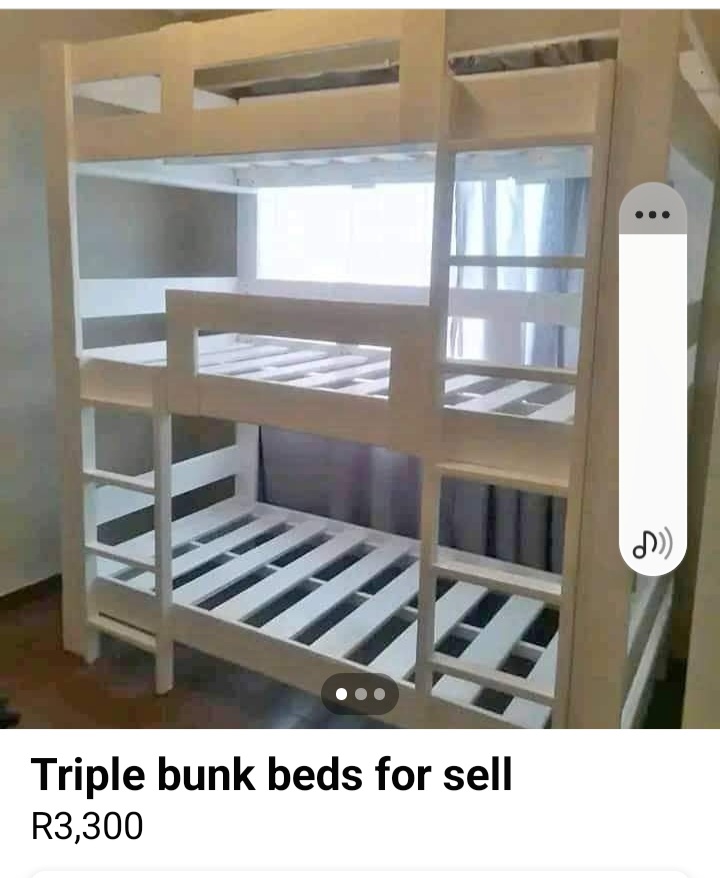Viewport: 720px width, 878px height.
Task: Tap the photo page indicator dots
Action: click(x=360, y=693)
